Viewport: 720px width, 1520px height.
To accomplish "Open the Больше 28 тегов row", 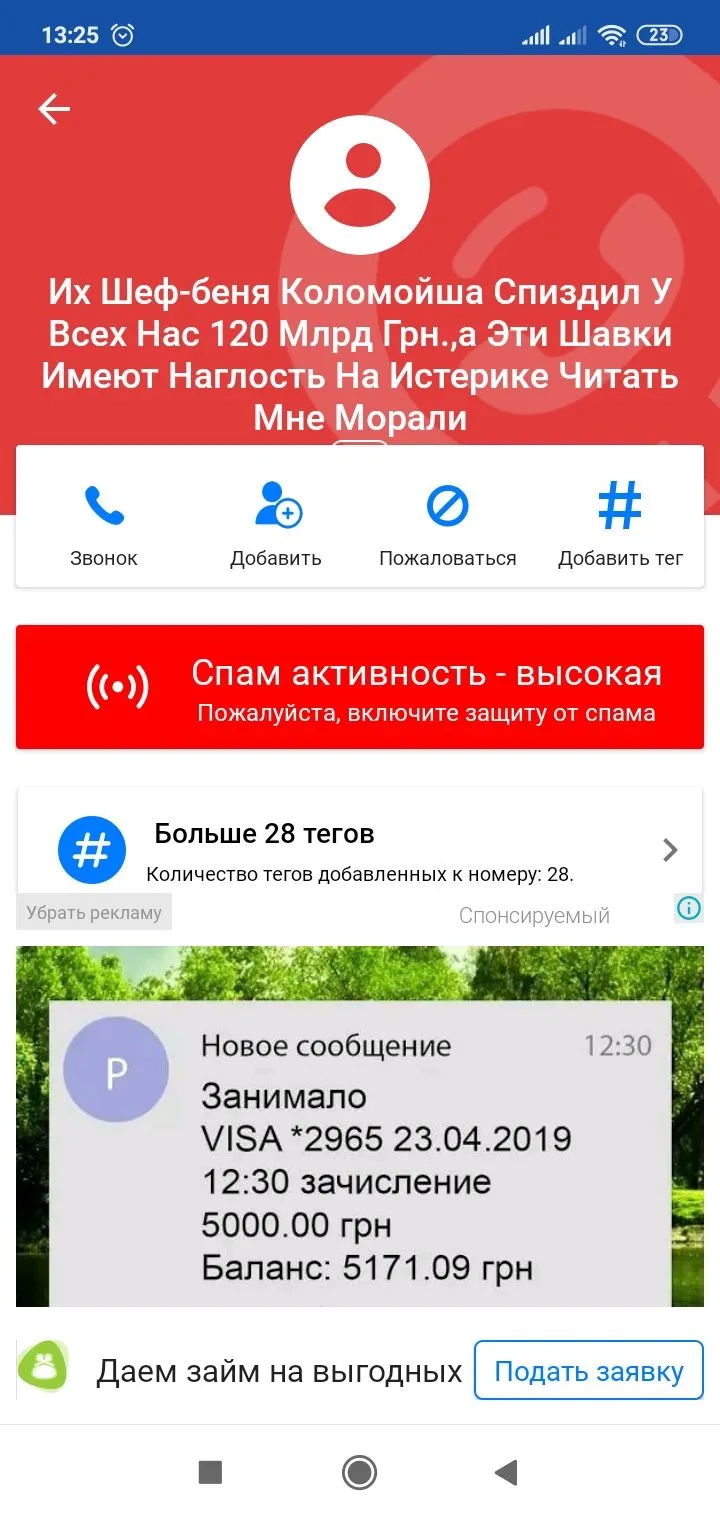I will (x=360, y=849).
